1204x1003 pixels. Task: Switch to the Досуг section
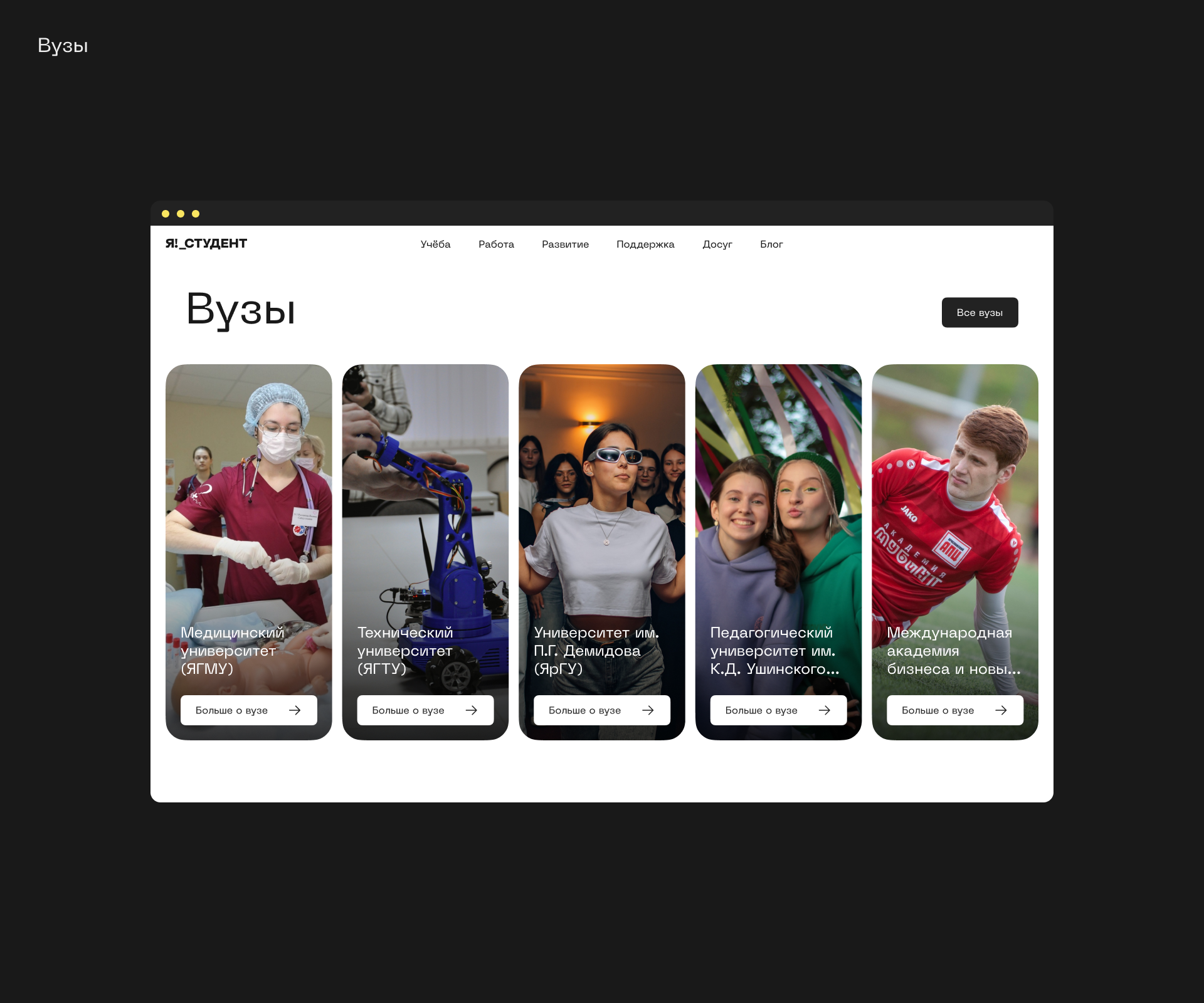(x=717, y=244)
